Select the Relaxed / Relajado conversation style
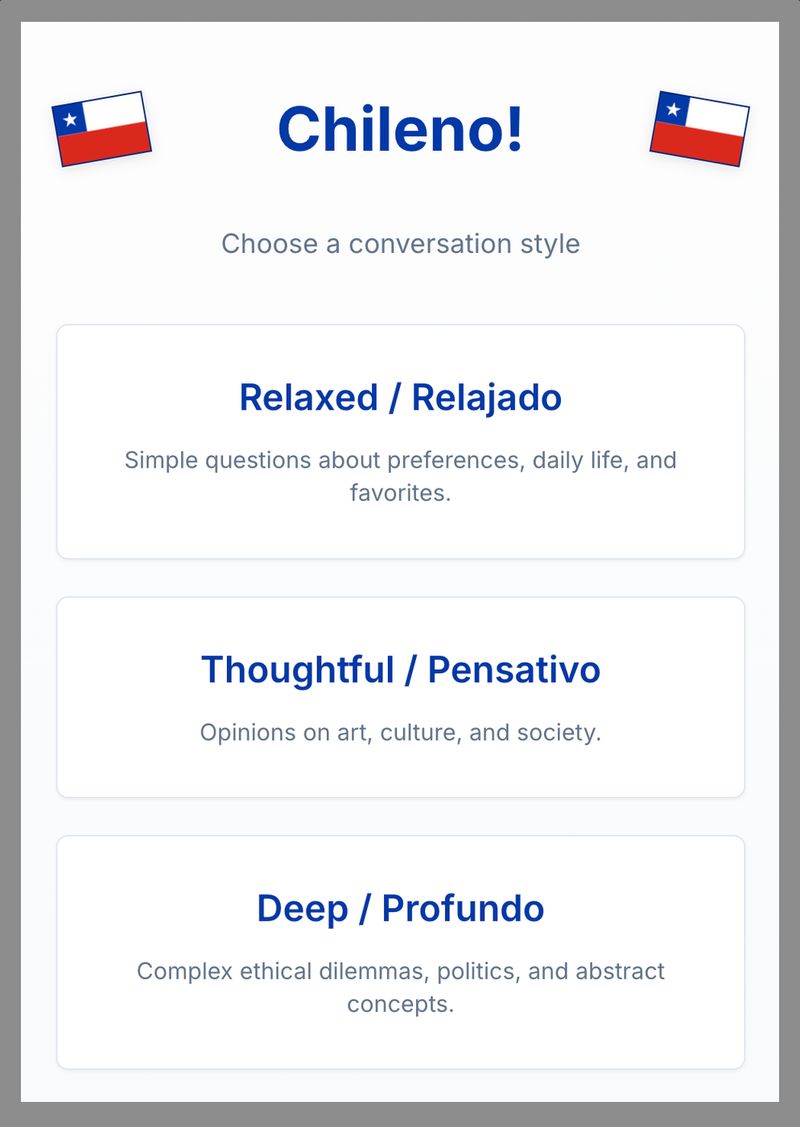 (400, 438)
